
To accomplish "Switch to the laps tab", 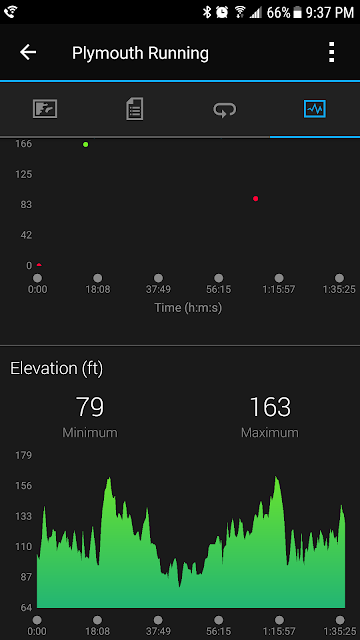I will 225,109.
